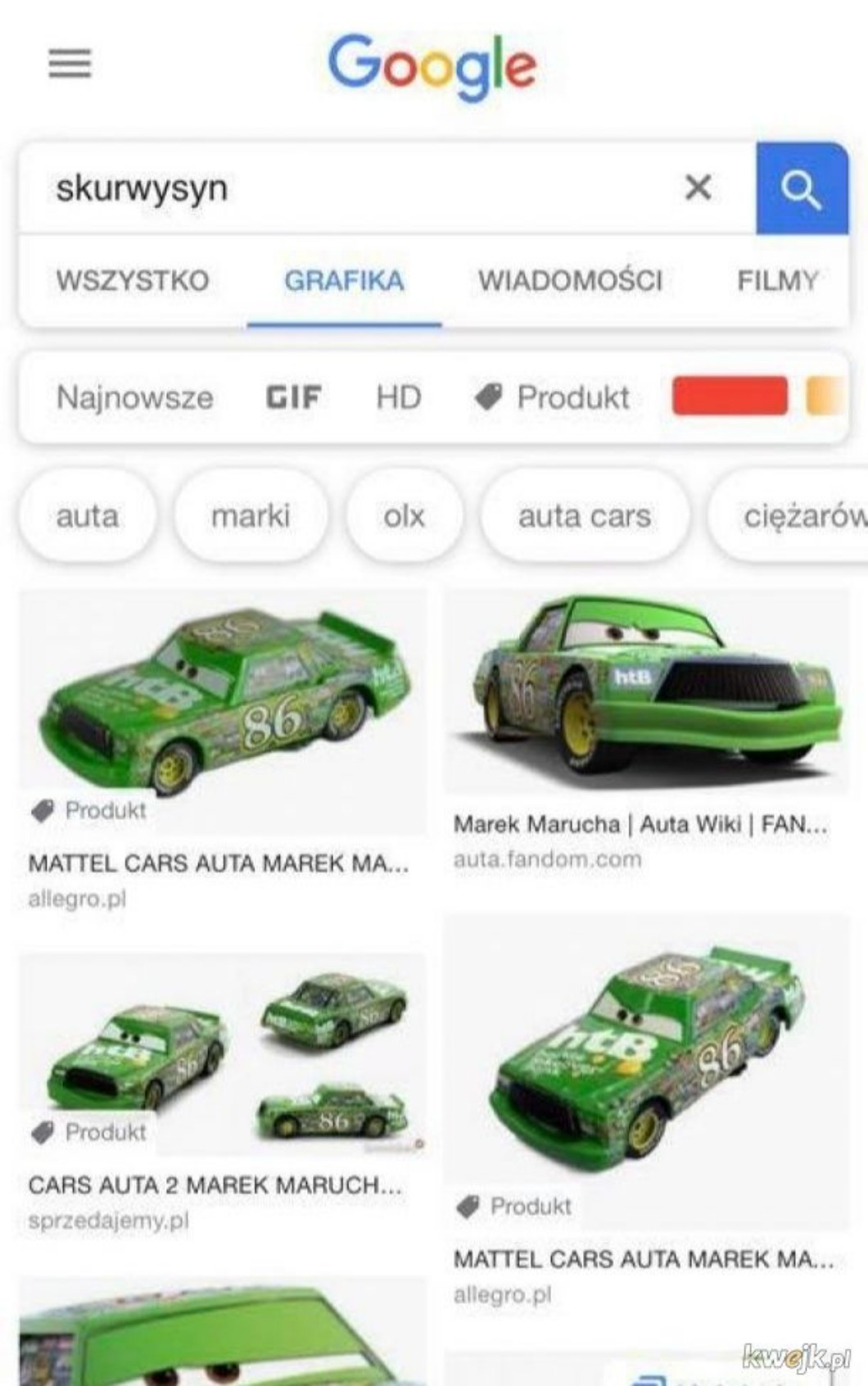Filter results by Najnowsze
This screenshot has width=868, height=1386.
point(135,397)
